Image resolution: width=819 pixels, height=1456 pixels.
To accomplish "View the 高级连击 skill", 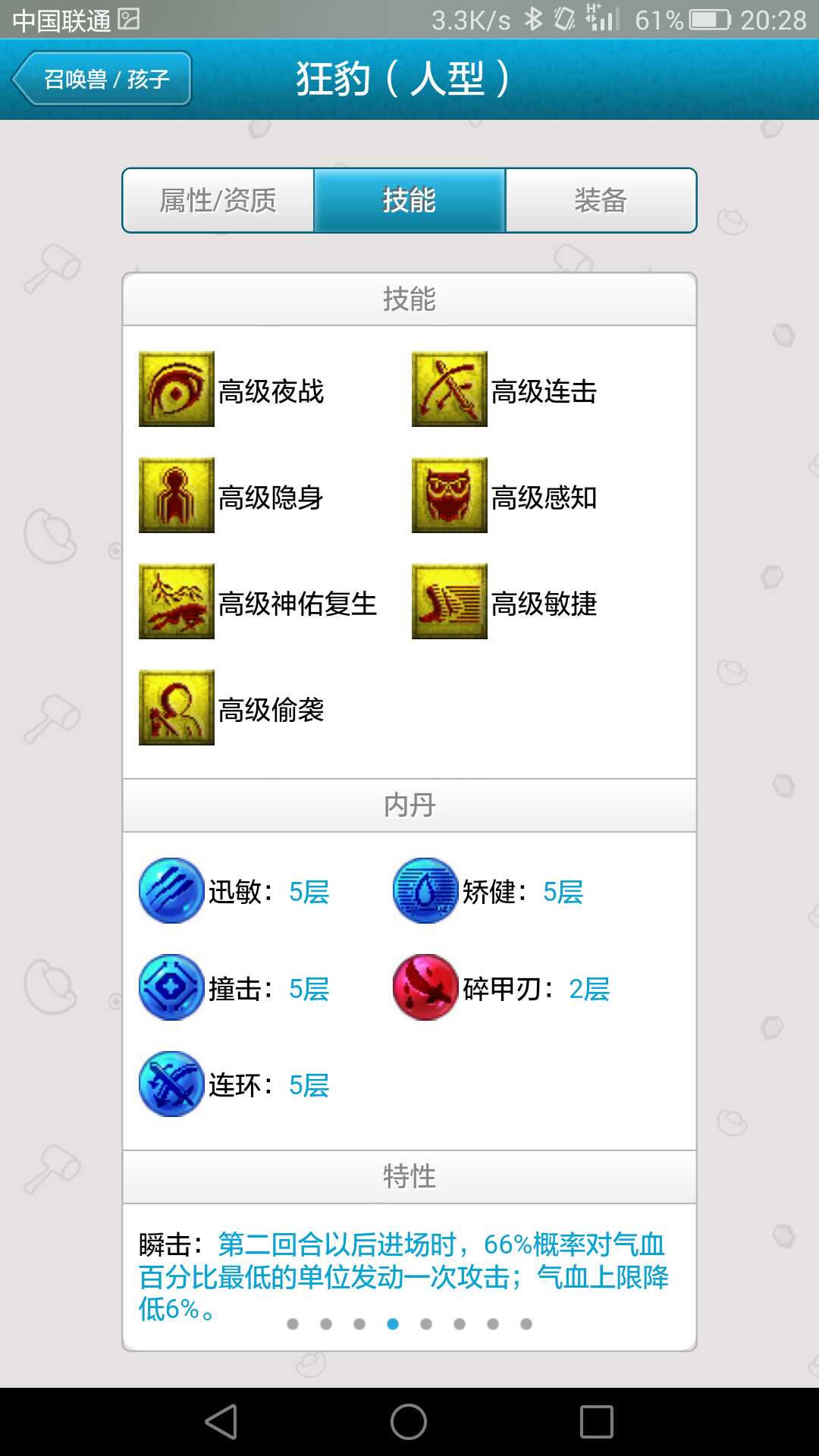I will pyautogui.click(x=449, y=389).
